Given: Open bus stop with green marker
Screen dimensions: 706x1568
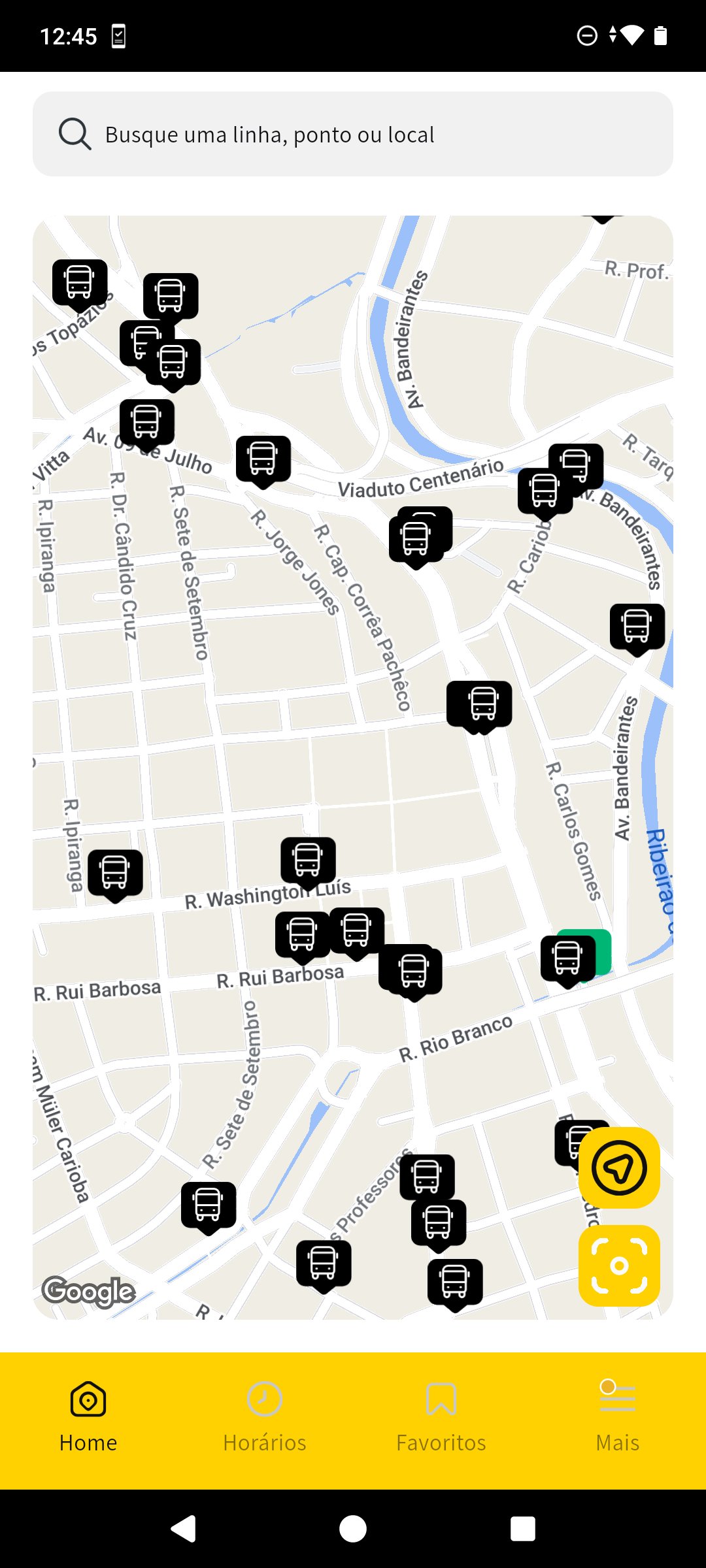Looking at the screenshot, I should [x=568, y=958].
